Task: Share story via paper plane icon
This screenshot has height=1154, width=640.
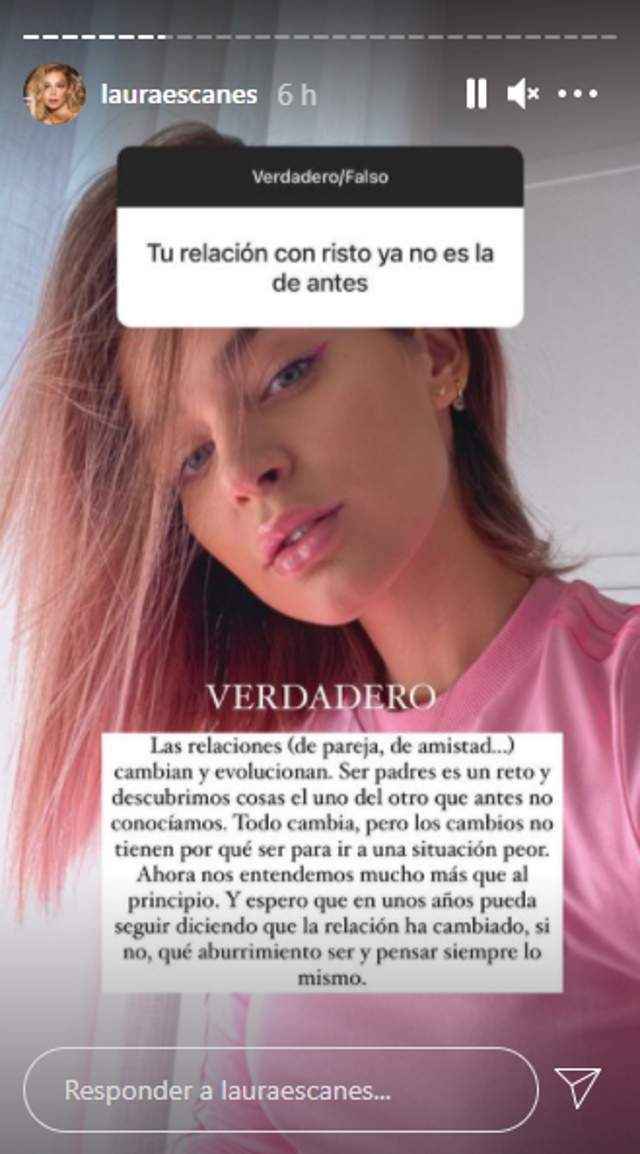Action: click(577, 1087)
